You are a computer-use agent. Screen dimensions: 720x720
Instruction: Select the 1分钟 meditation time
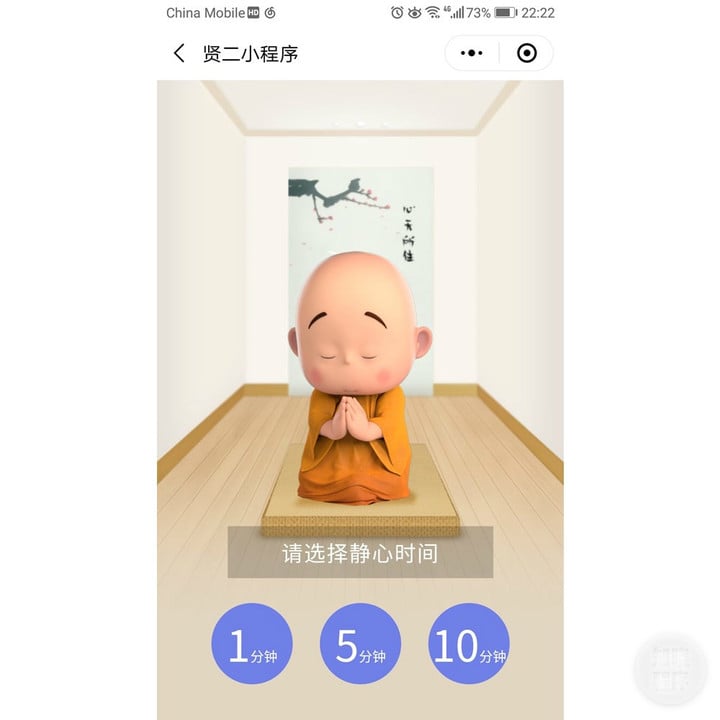click(252, 645)
